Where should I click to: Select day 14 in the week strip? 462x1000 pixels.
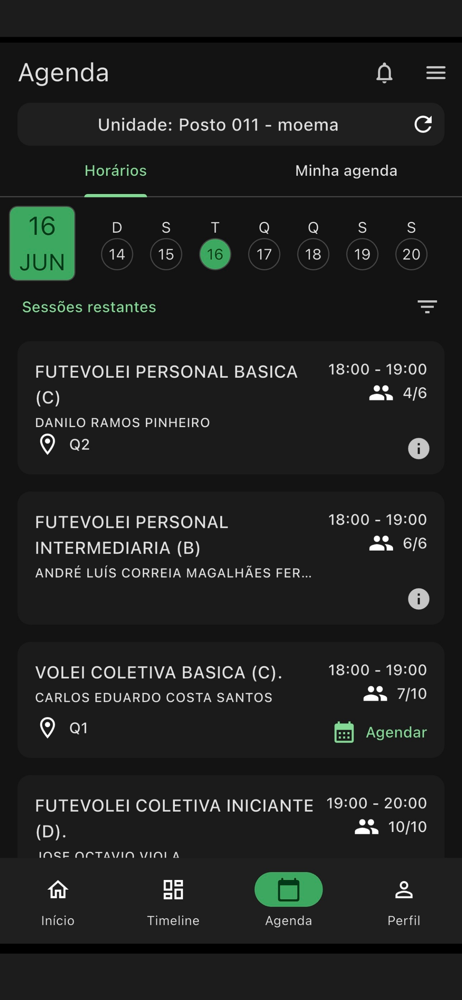117,254
